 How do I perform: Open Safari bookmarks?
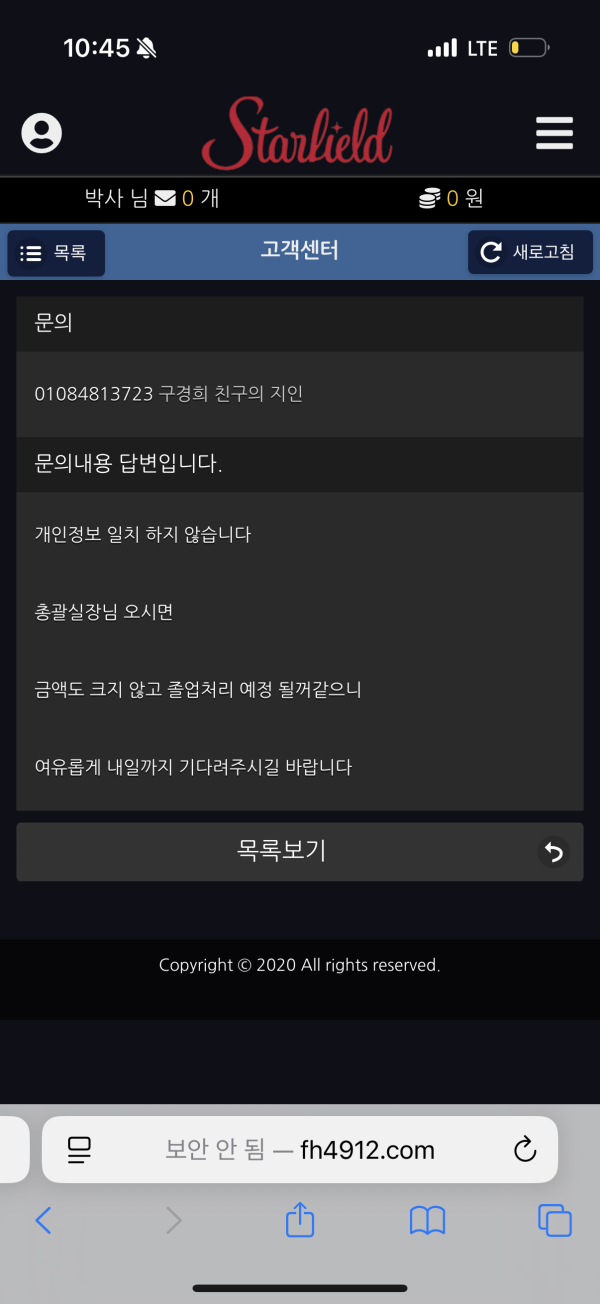click(427, 1220)
